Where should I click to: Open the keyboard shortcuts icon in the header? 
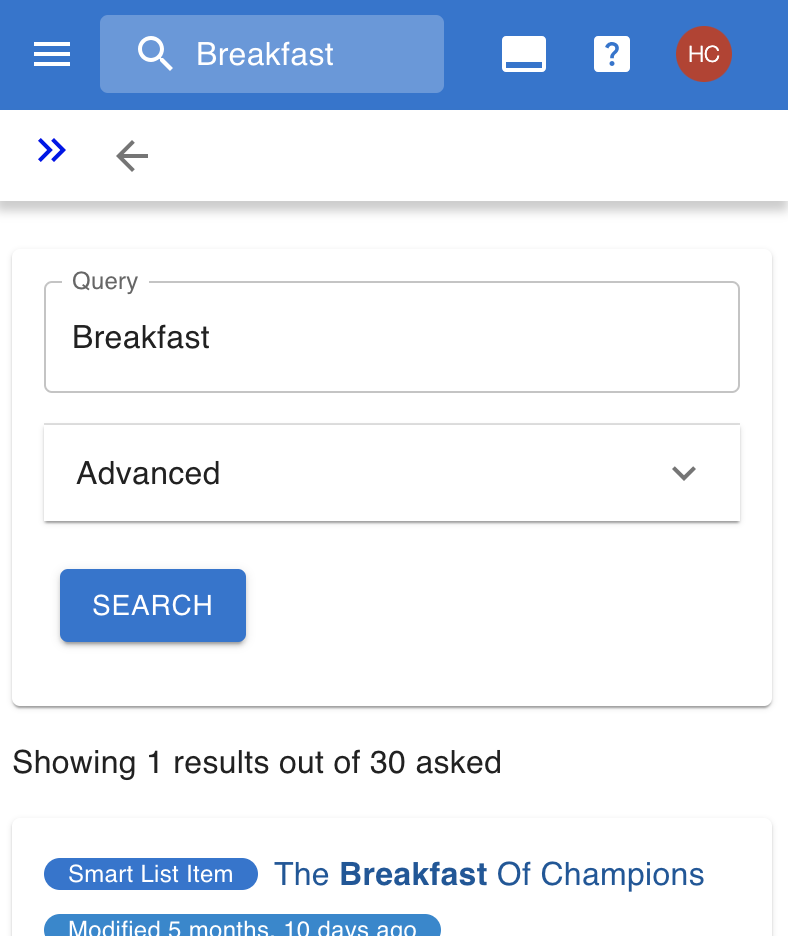click(x=524, y=54)
